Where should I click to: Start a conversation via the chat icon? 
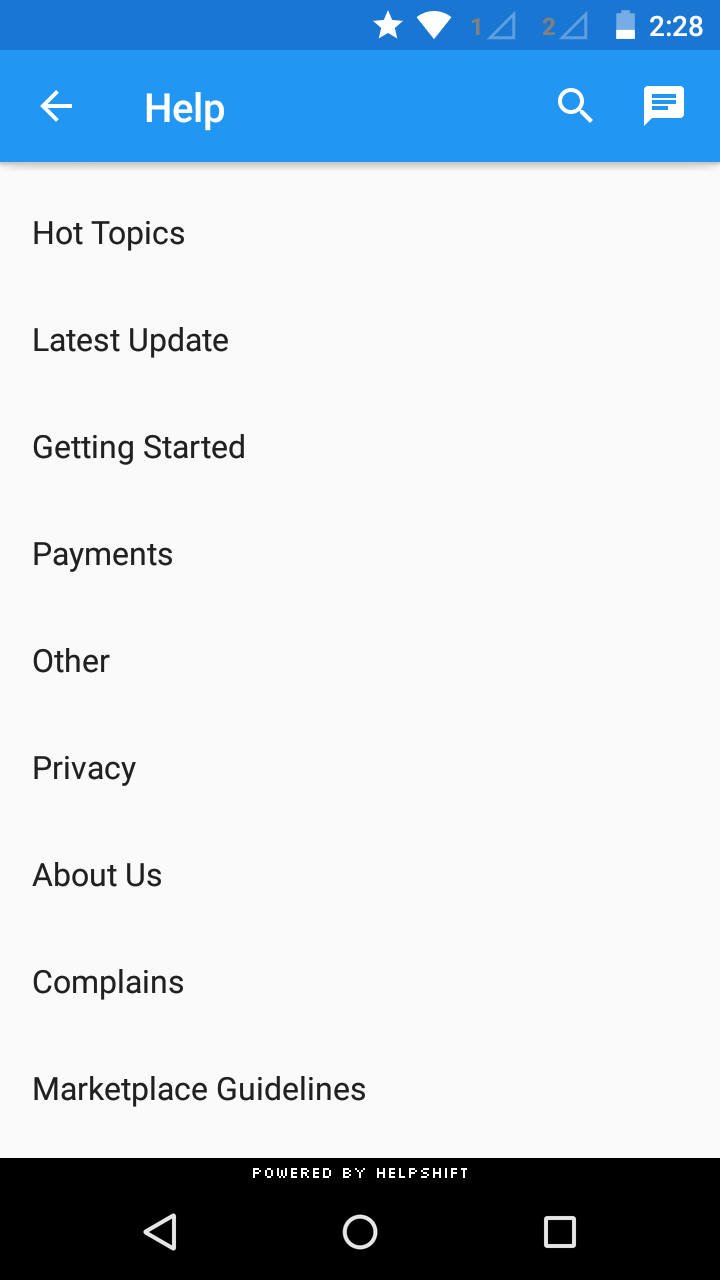point(663,106)
